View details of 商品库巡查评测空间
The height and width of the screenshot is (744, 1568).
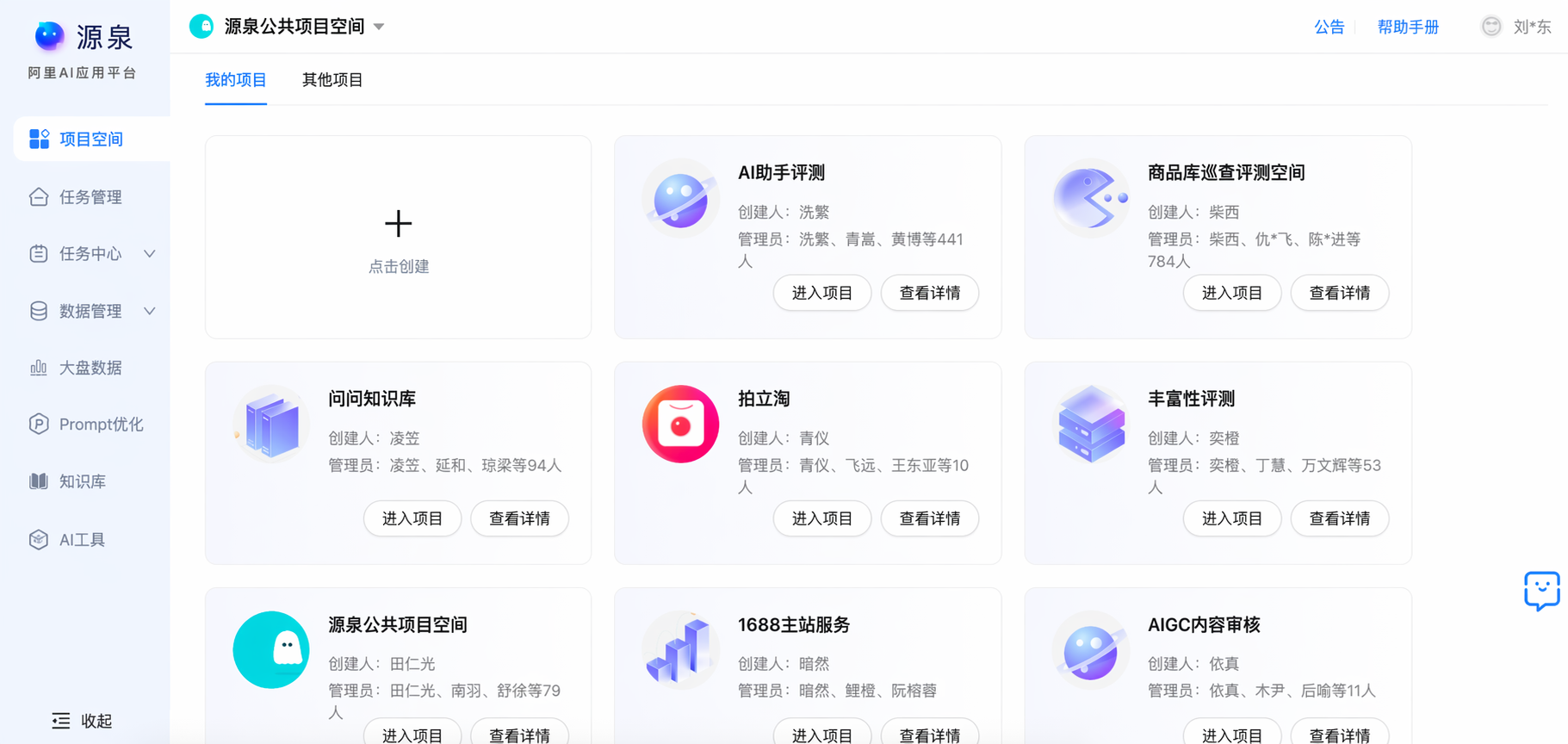tap(1340, 293)
